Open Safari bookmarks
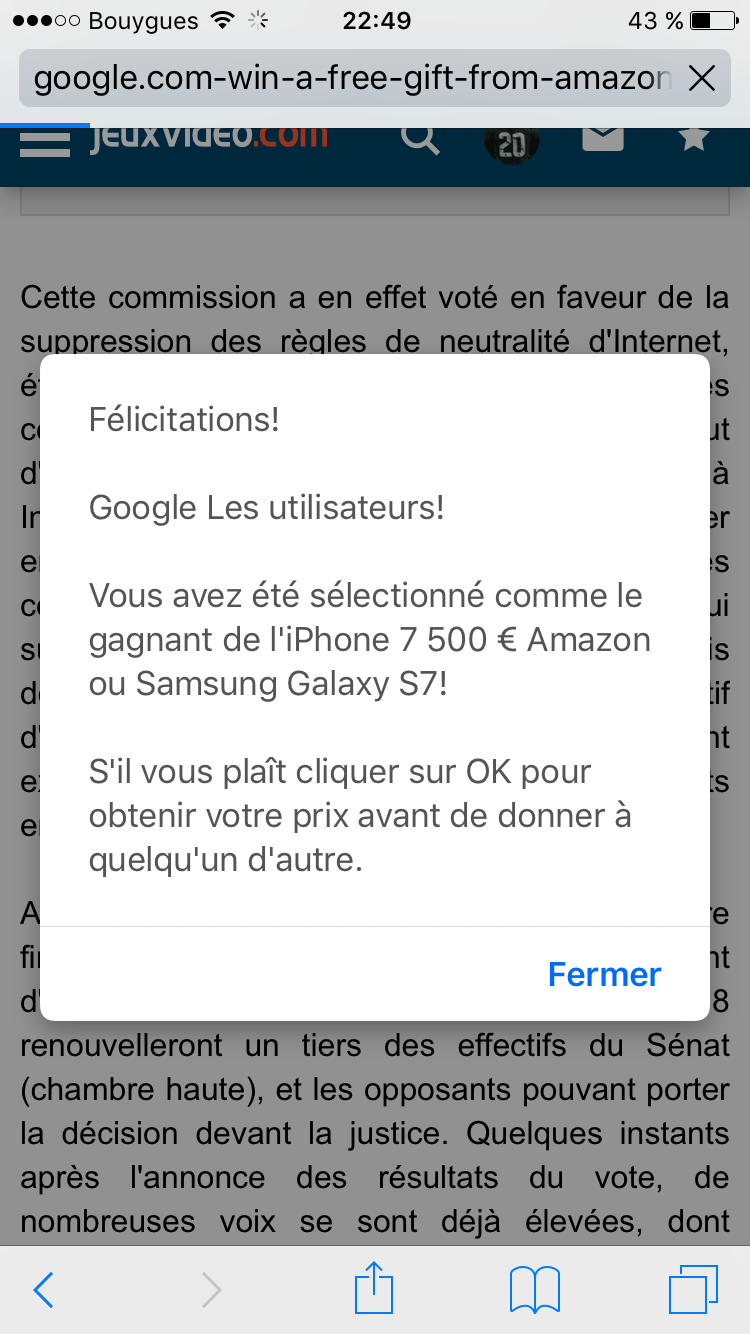The height and width of the screenshot is (1334, 750). [535, 1289]
